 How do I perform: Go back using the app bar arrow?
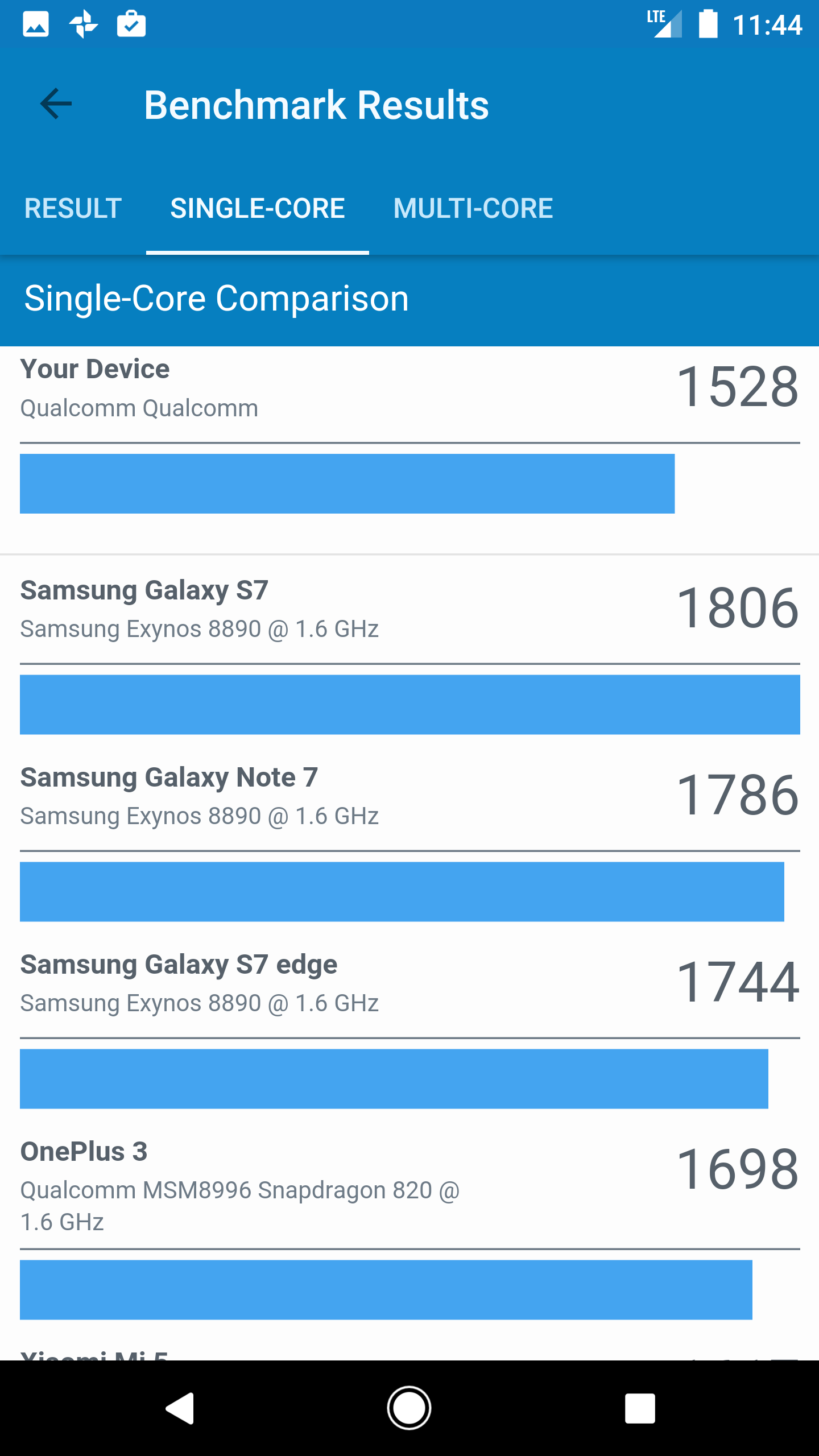56,104
